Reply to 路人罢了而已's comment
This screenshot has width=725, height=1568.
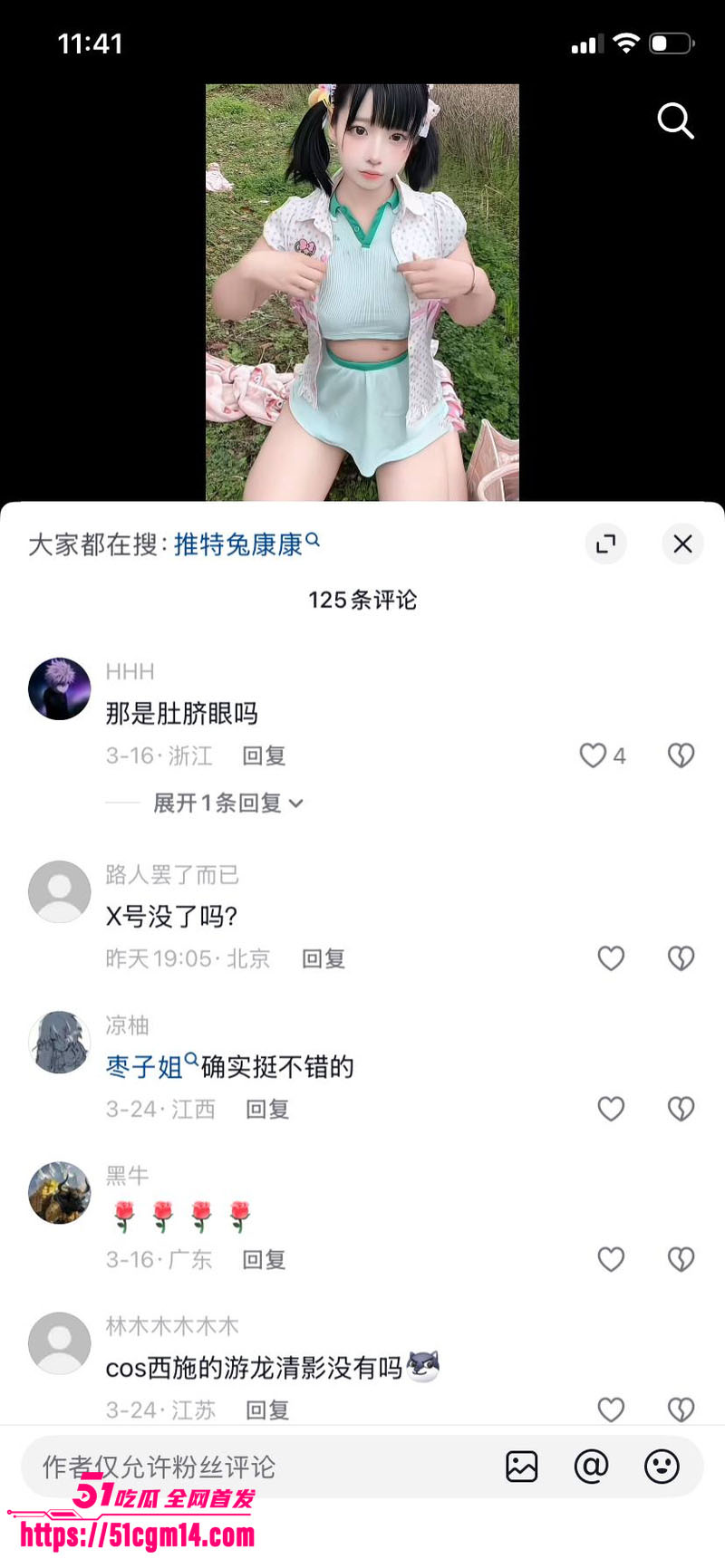[323, 958]
